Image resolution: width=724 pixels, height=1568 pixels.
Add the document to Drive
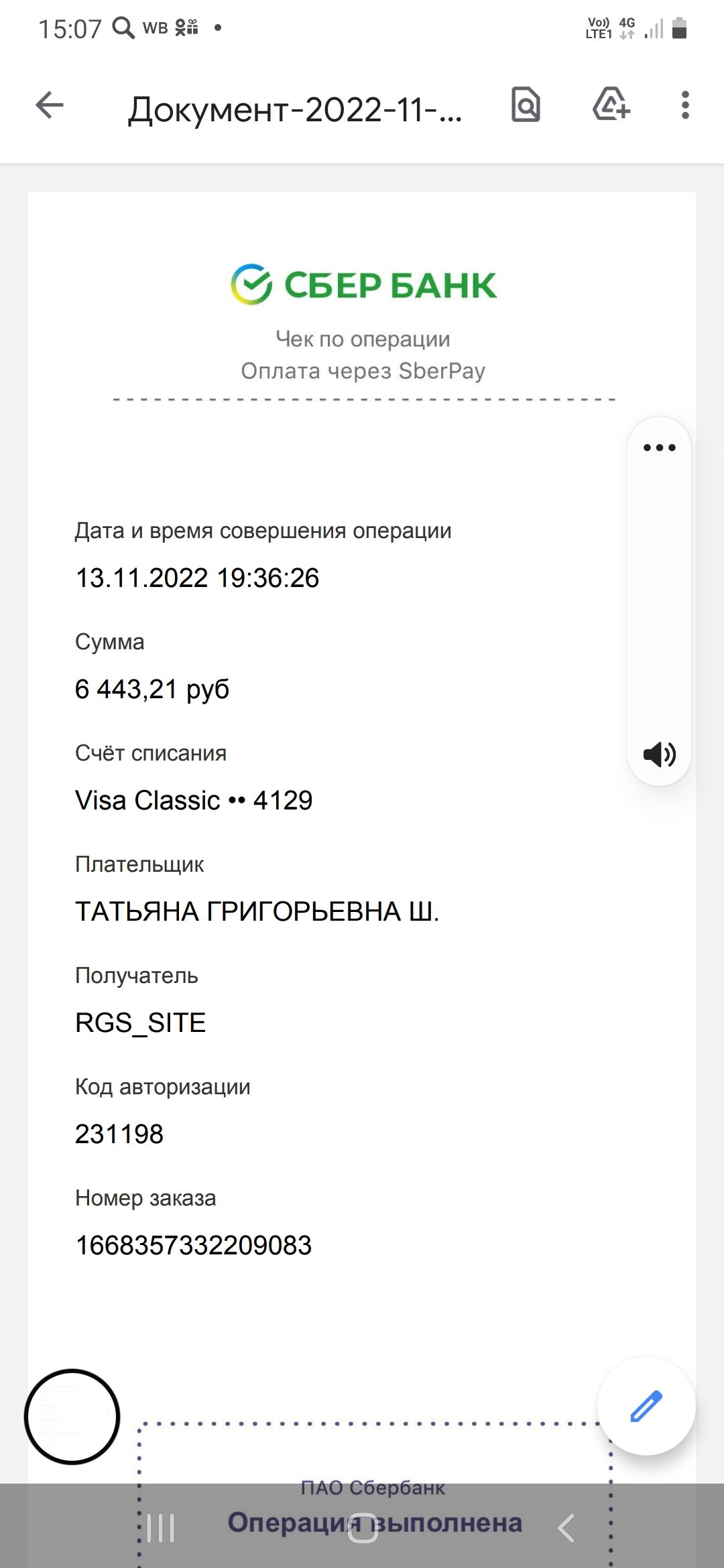pos(611,104)
